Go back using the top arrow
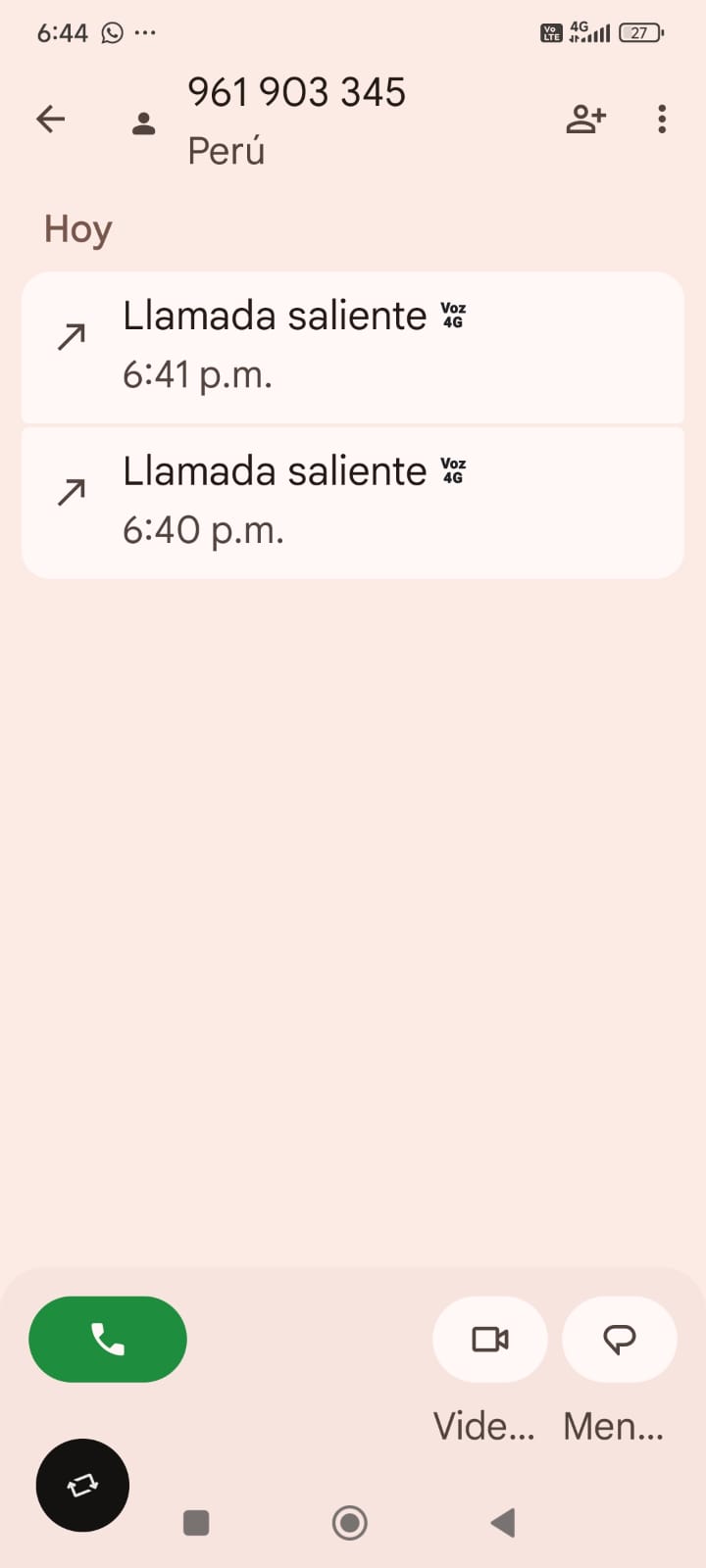 51,120
